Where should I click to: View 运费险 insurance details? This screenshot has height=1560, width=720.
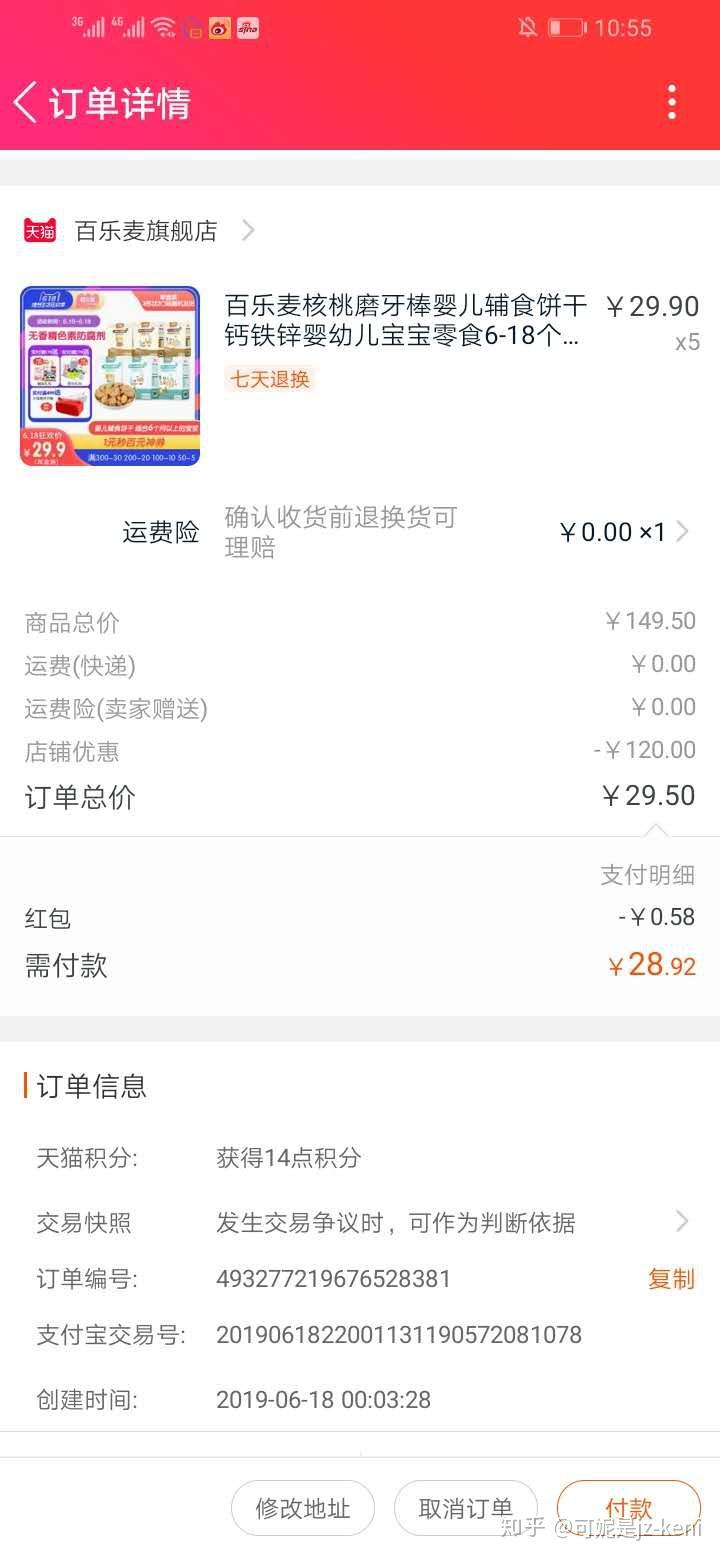(681, 532)
